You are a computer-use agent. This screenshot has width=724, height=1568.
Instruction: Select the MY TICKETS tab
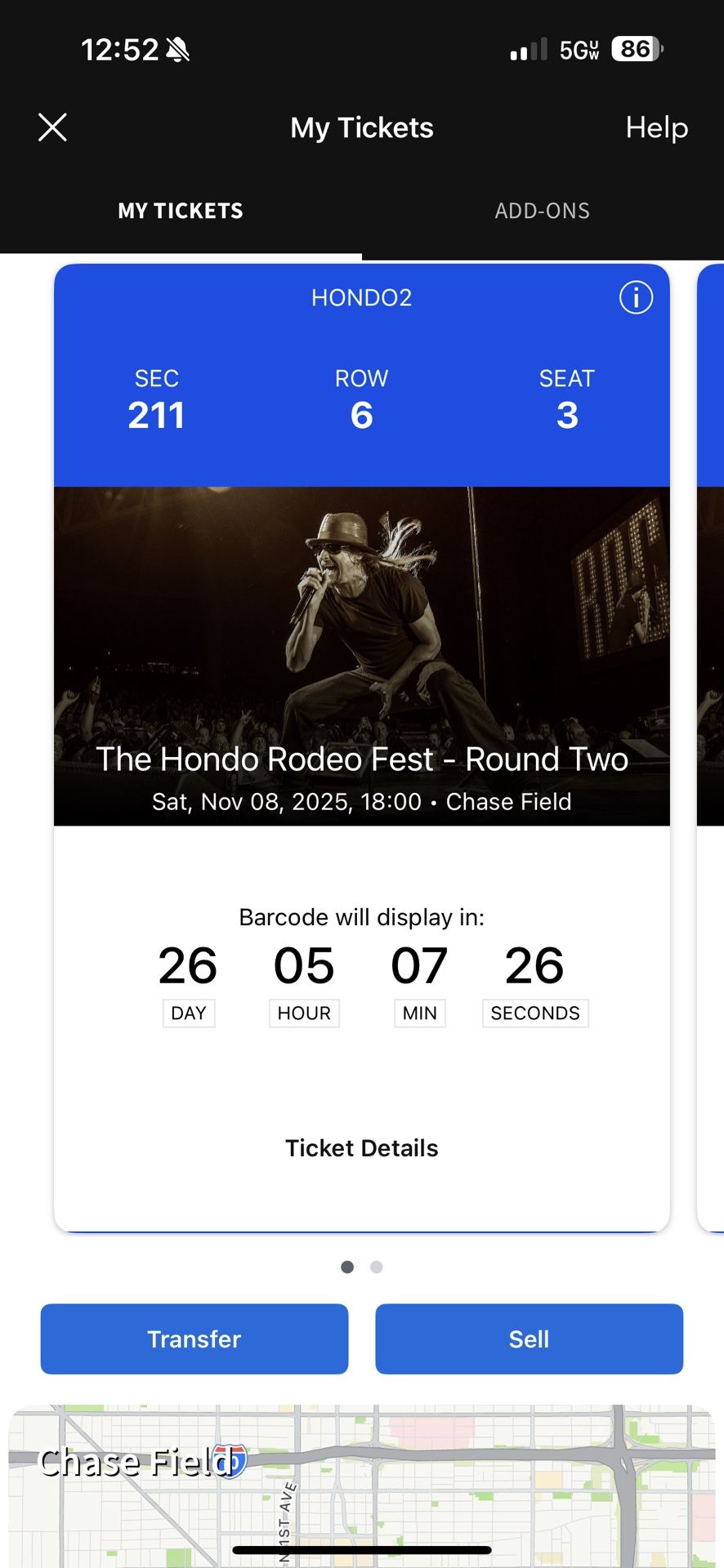point(180,211)
